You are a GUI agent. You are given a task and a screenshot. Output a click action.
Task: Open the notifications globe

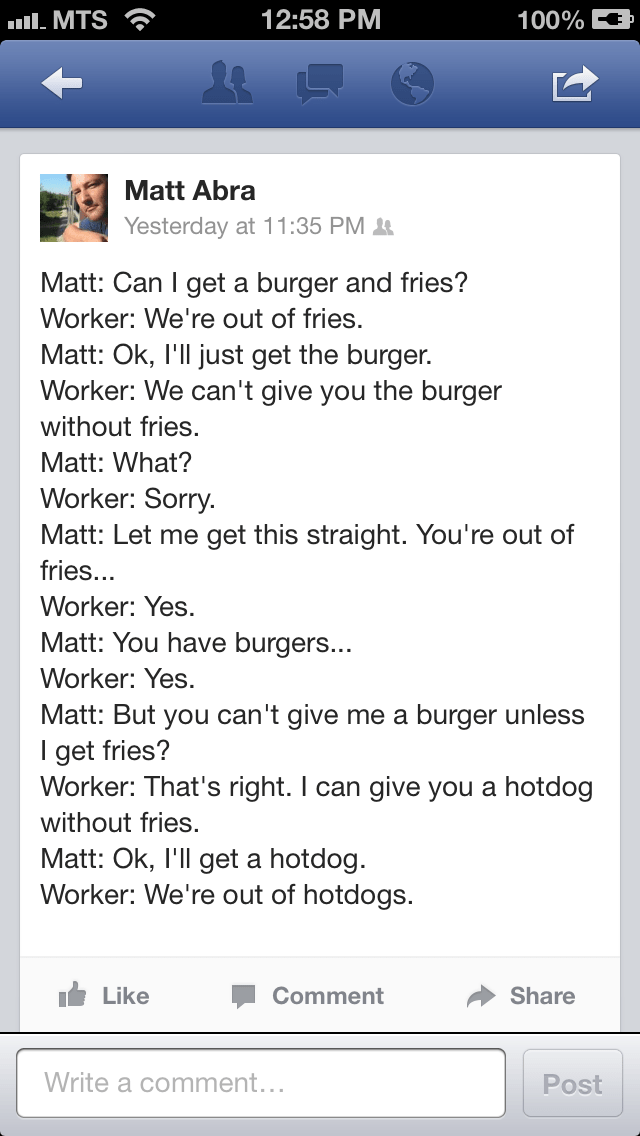click(x=412, y=84)
